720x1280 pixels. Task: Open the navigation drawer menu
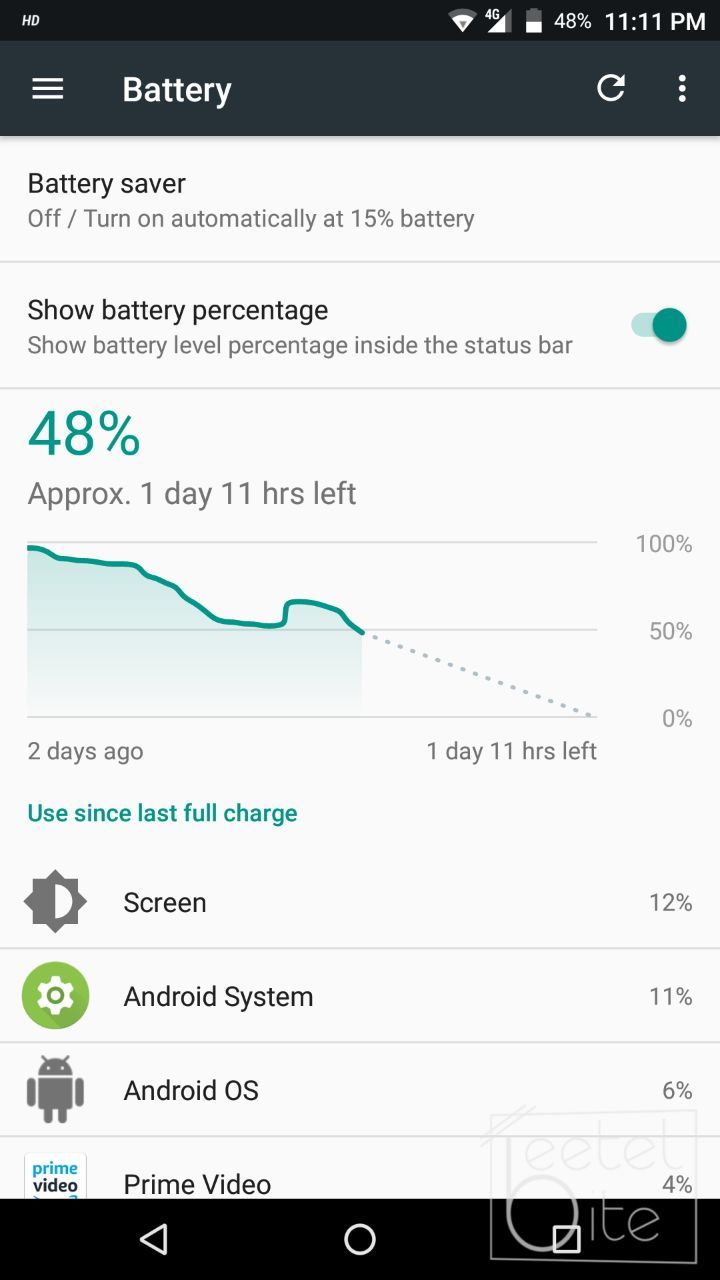click(47, 89)
